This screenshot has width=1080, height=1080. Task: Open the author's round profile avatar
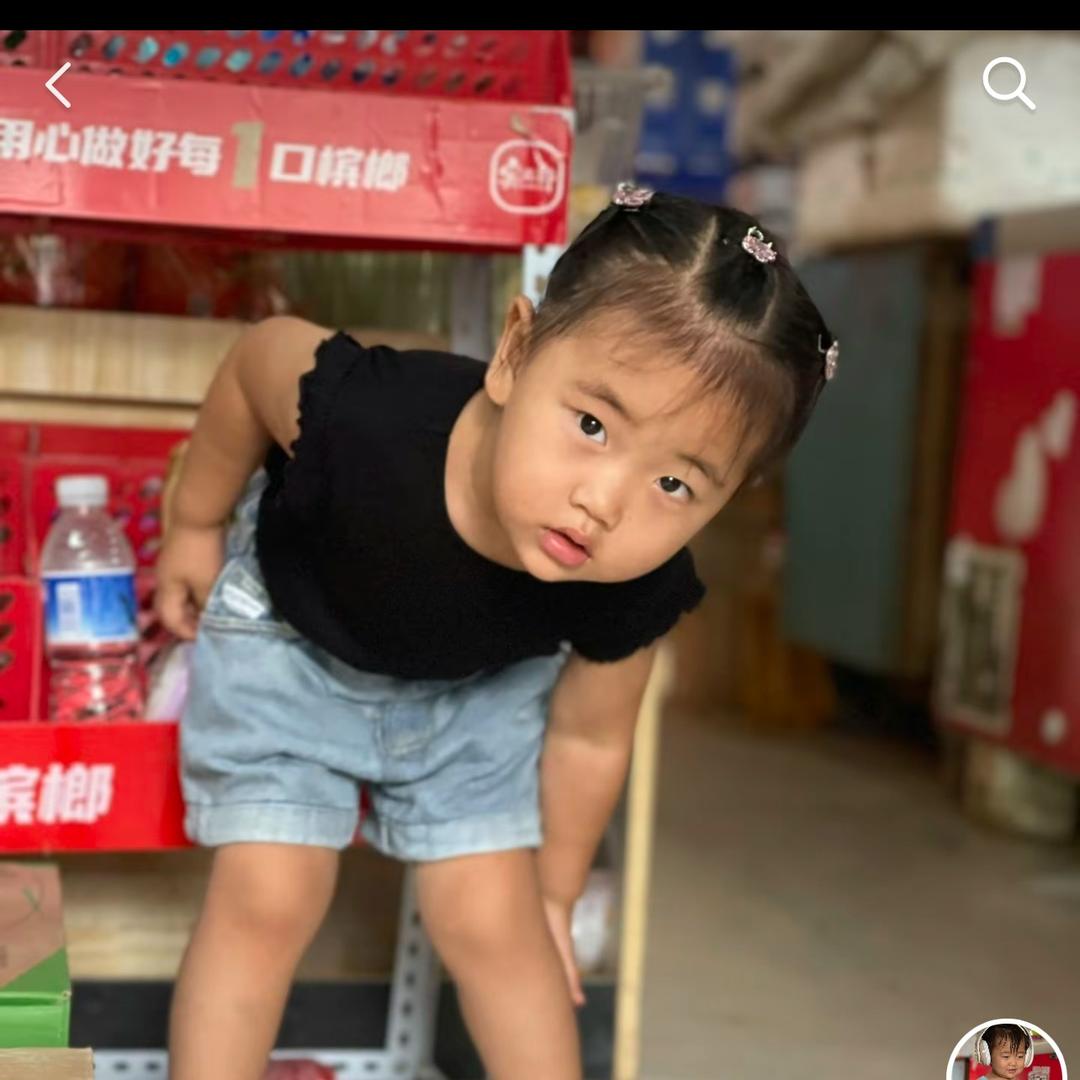tap(1007, 1050)
